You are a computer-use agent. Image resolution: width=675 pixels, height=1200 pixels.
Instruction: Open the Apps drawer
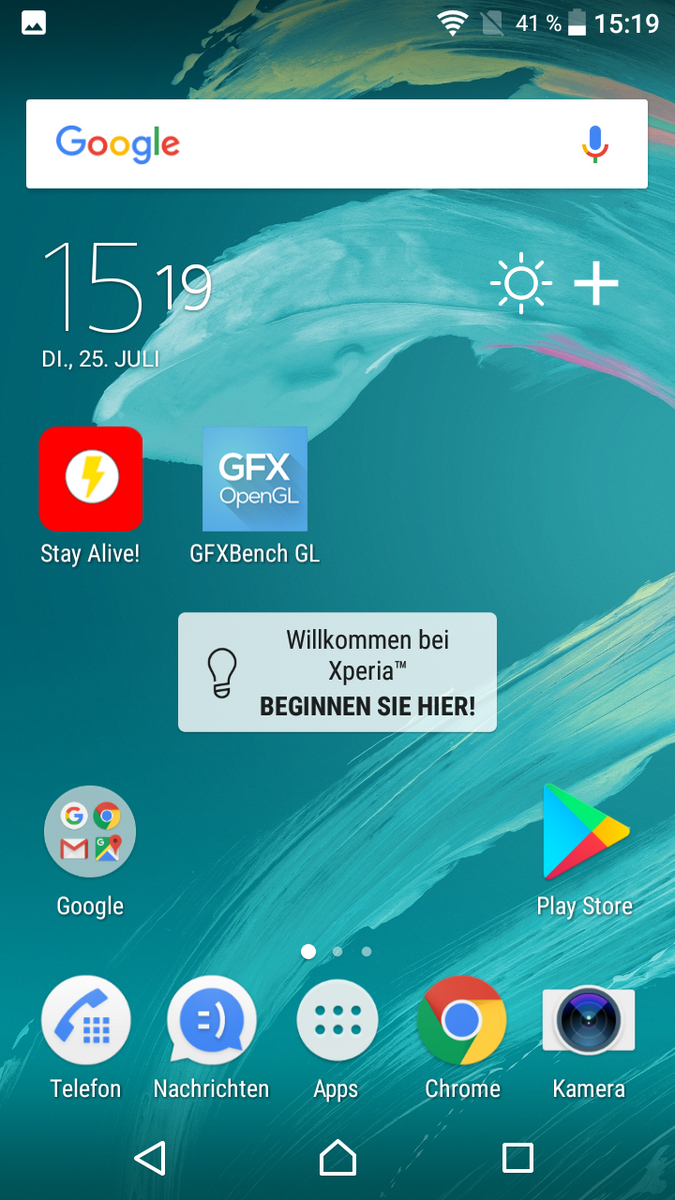tap(337, 1022)
